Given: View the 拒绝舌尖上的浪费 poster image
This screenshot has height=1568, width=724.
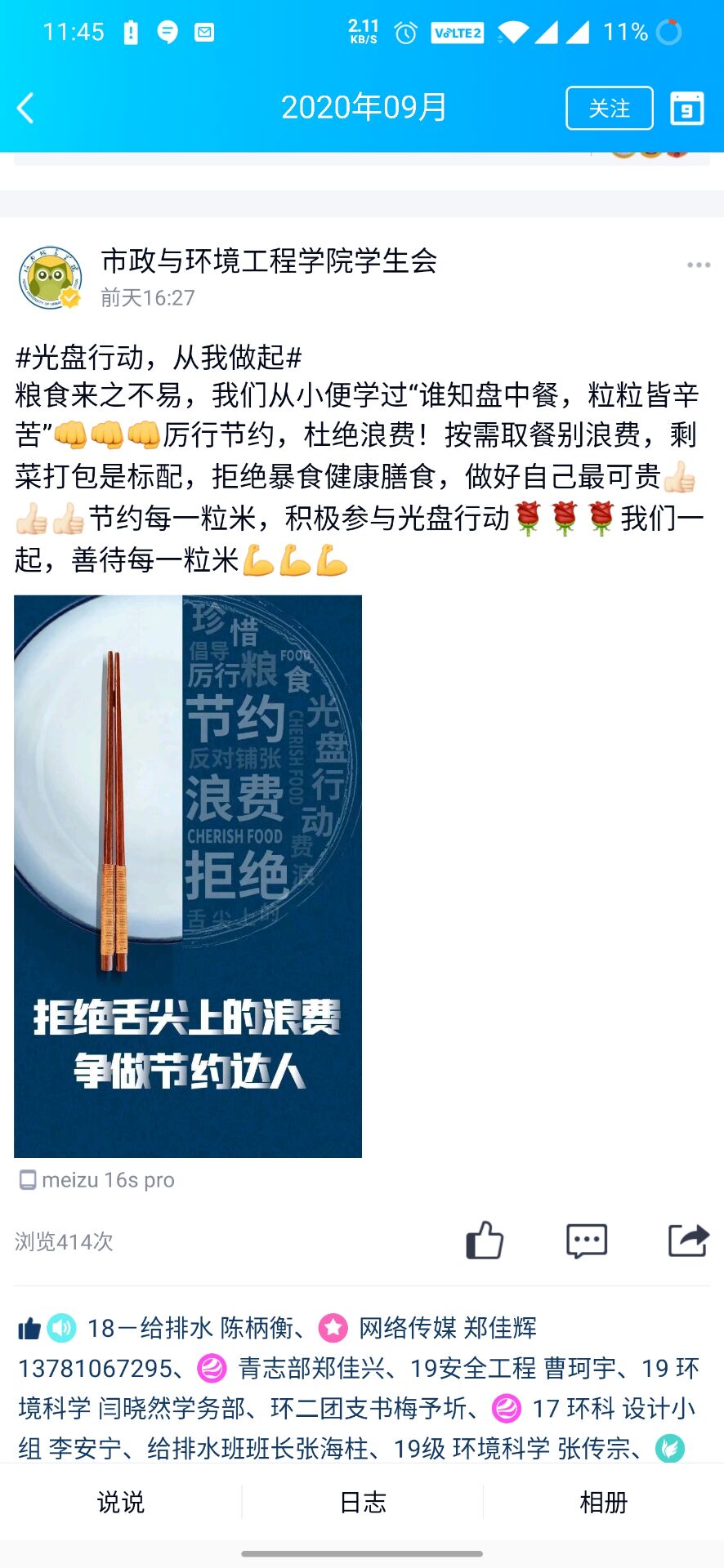Looking at the screenshot, I should pos(188,875).
